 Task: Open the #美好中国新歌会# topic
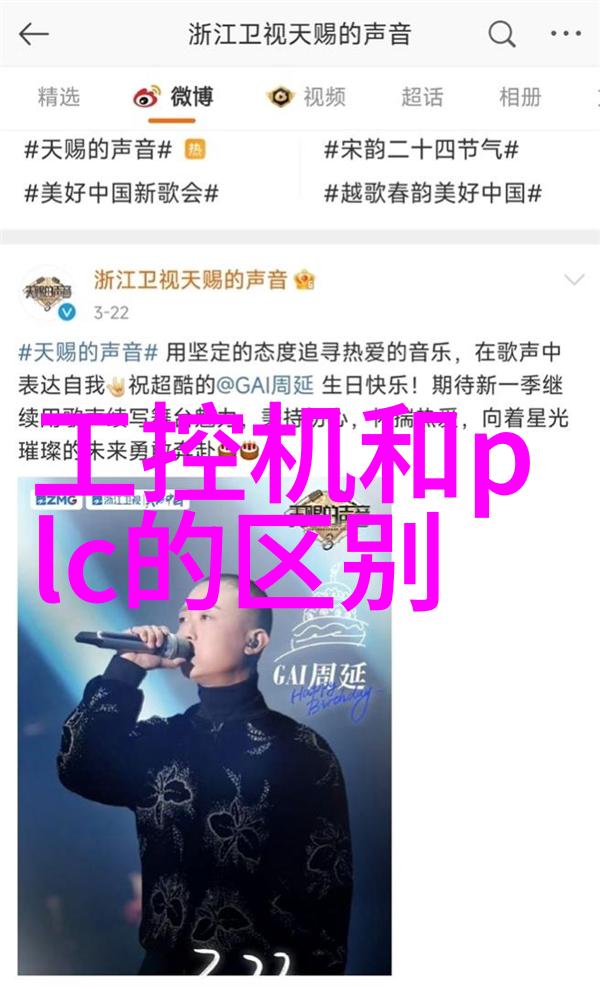pos(120,193)
